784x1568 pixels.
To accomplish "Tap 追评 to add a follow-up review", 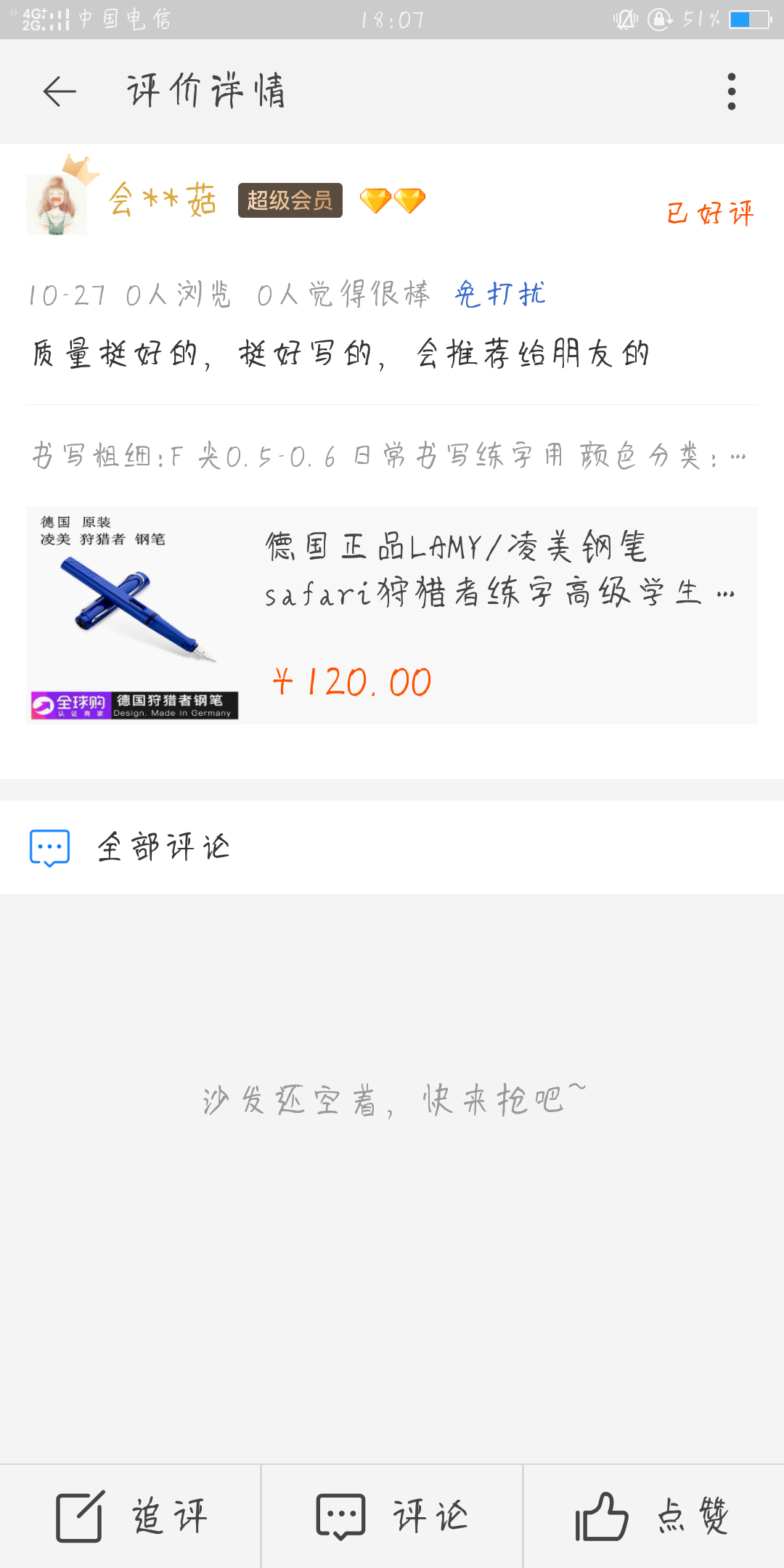I will (x=131, y=1516).
